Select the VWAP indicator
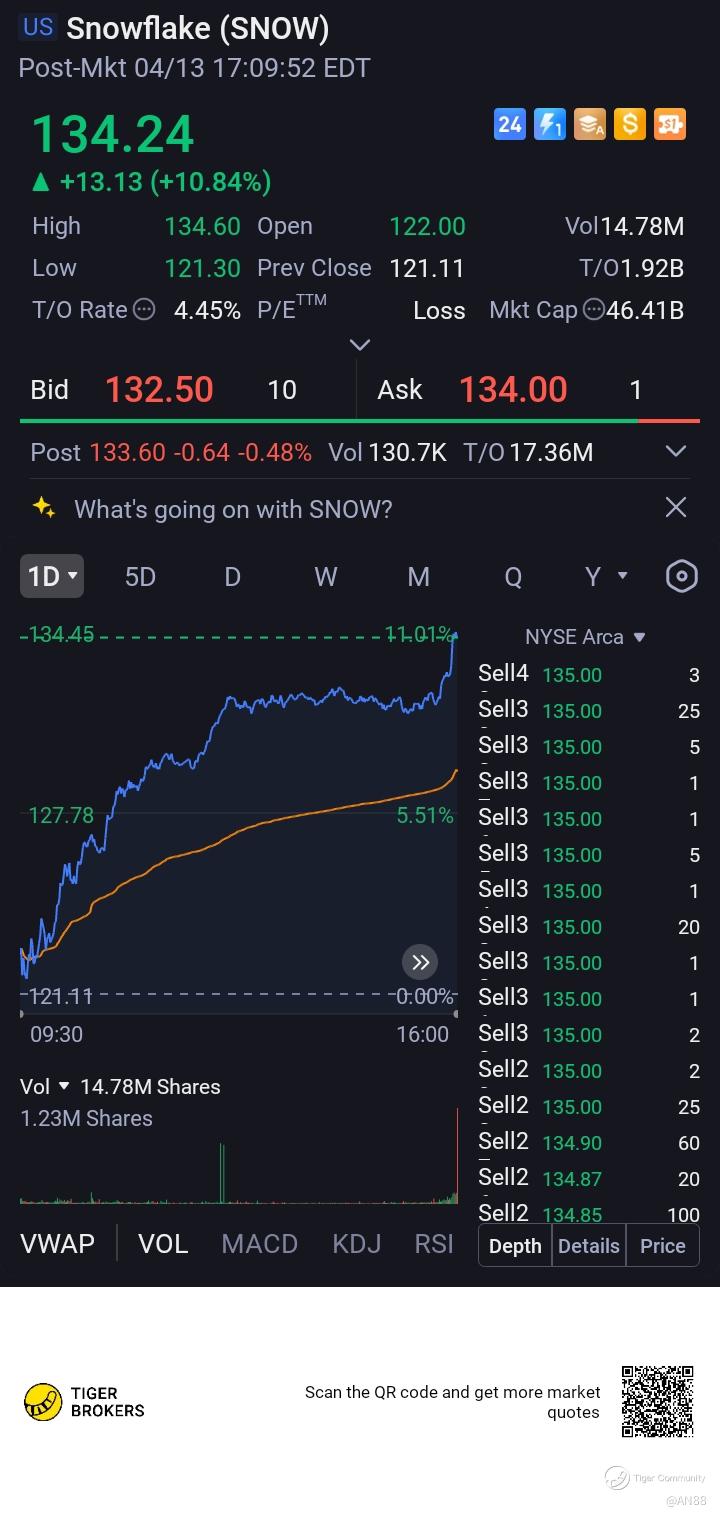 click(x=57, y=1244)
